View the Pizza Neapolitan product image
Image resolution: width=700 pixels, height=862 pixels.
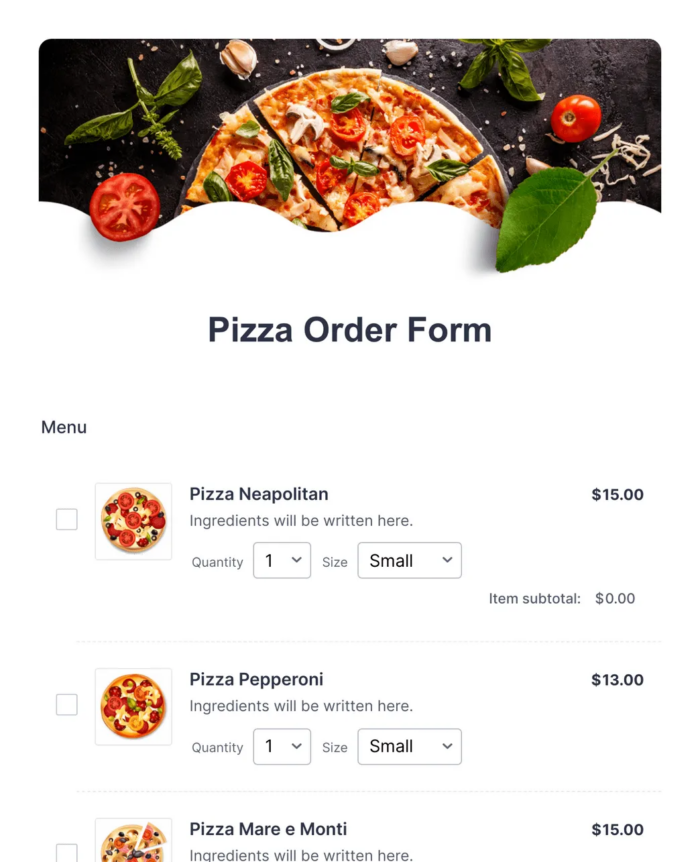click(133, 521)
